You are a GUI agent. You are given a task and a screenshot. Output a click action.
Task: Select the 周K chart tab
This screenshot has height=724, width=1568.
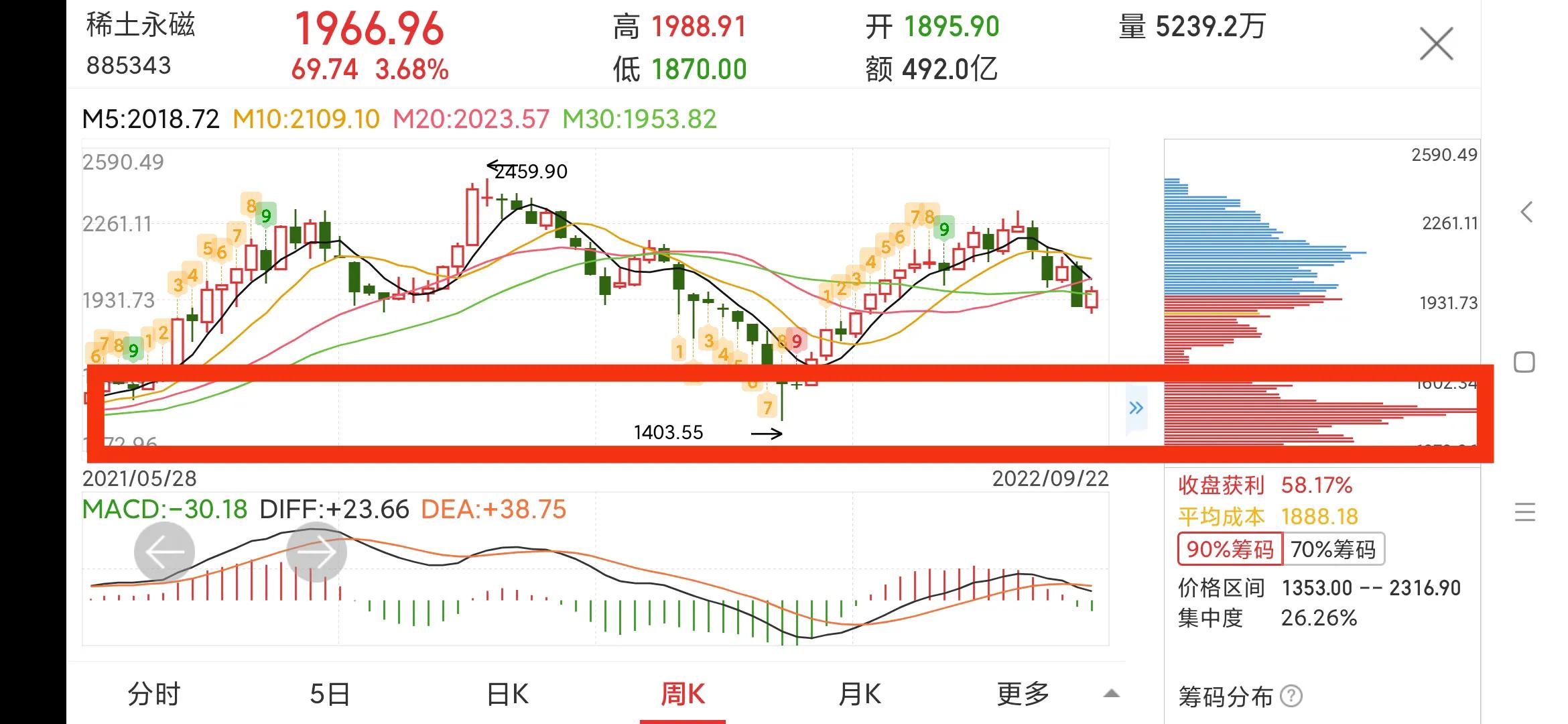[683, 694]
